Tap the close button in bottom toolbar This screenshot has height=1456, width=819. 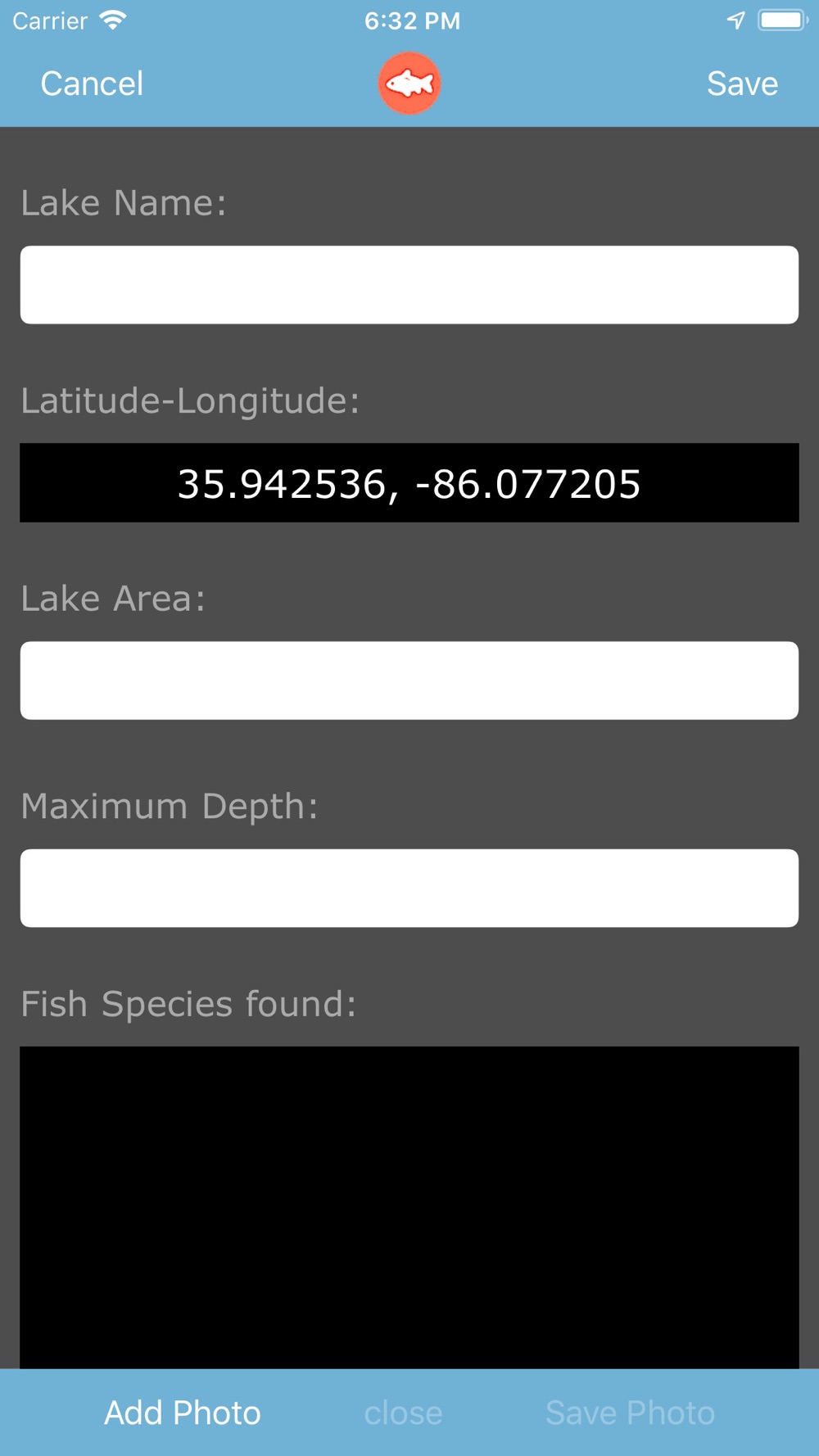[x=403, y=1413]
